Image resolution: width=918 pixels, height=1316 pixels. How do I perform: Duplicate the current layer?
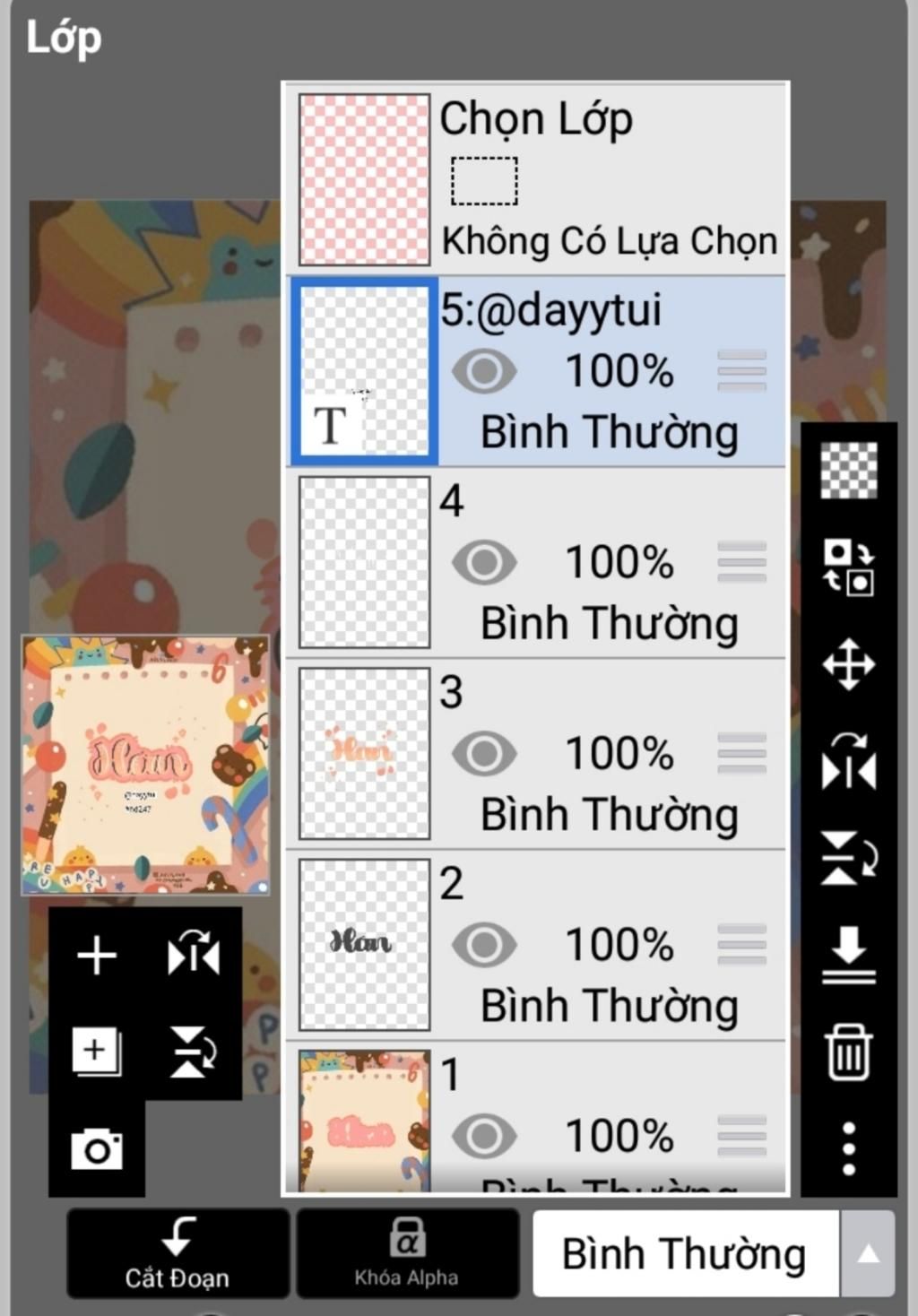tap(97, 1051)
